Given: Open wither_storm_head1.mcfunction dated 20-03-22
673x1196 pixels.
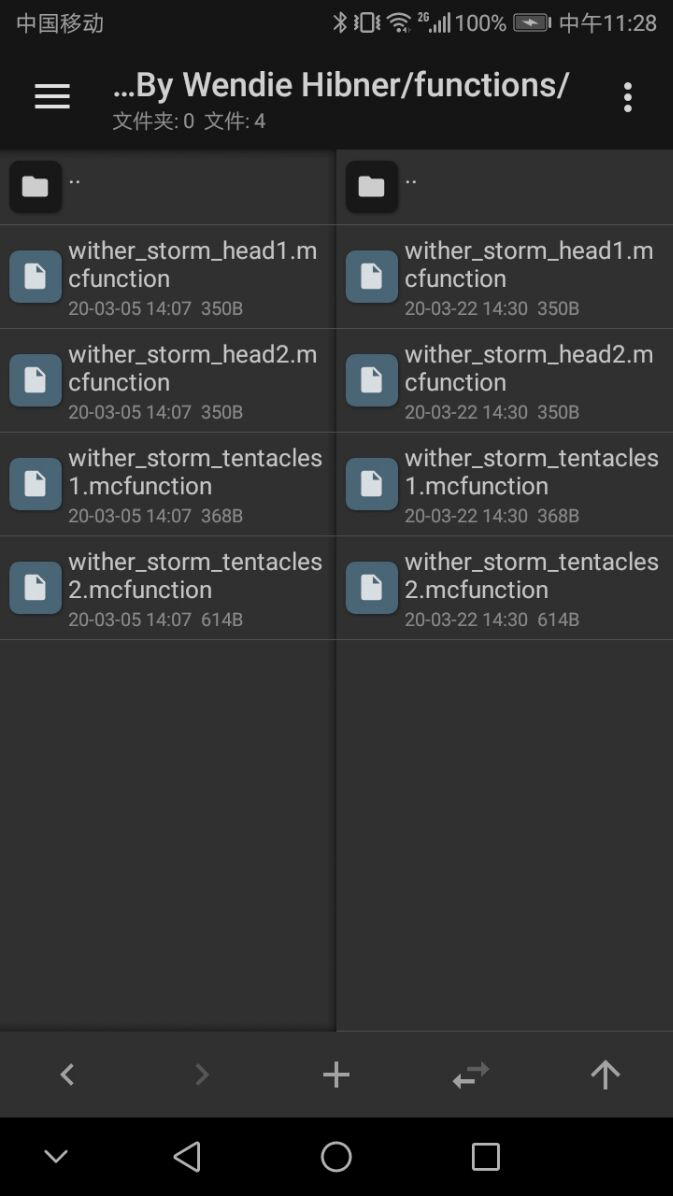Looking at the screenshot, I should 504,277.
